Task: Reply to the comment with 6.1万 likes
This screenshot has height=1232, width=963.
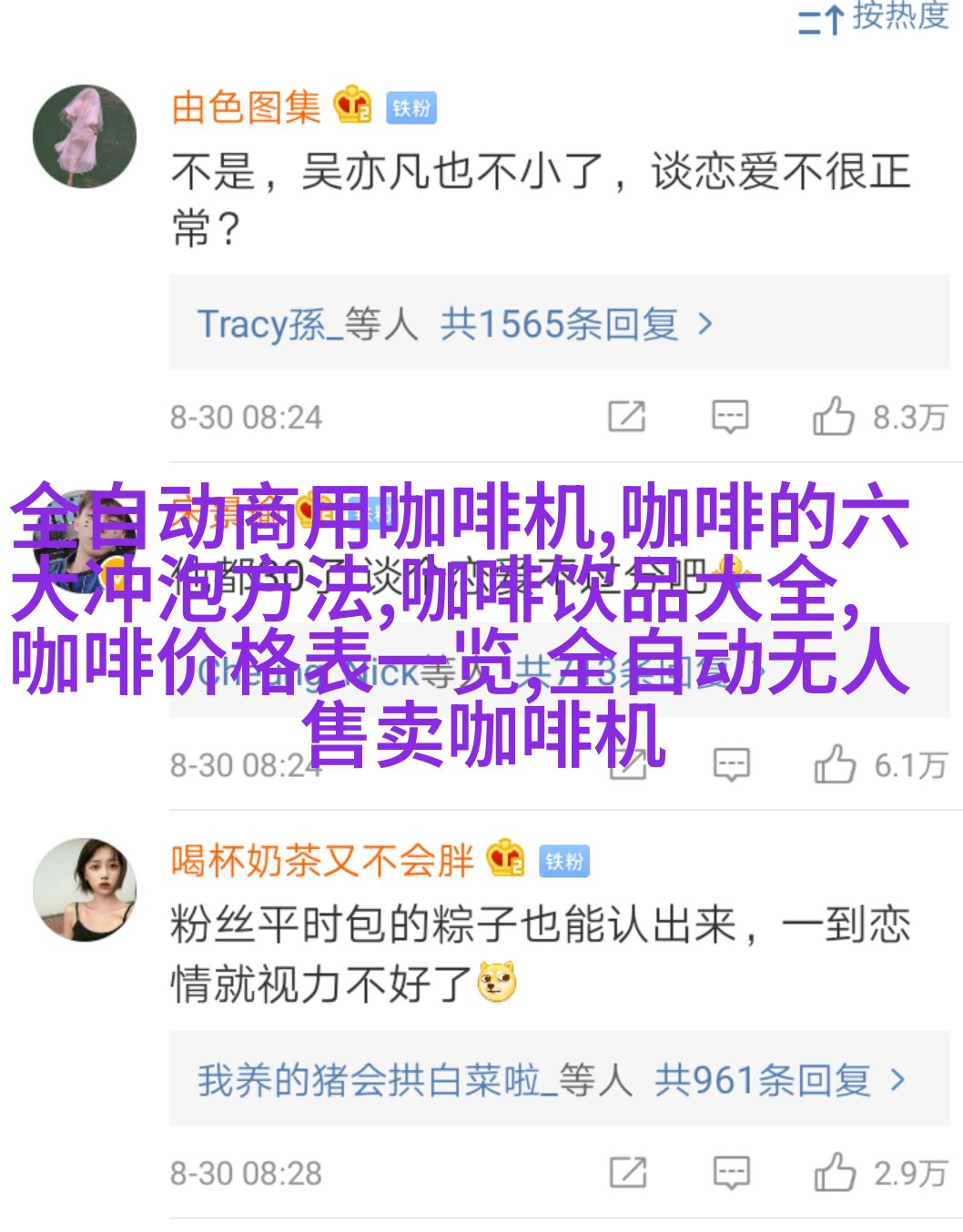Action: (732, 765)
